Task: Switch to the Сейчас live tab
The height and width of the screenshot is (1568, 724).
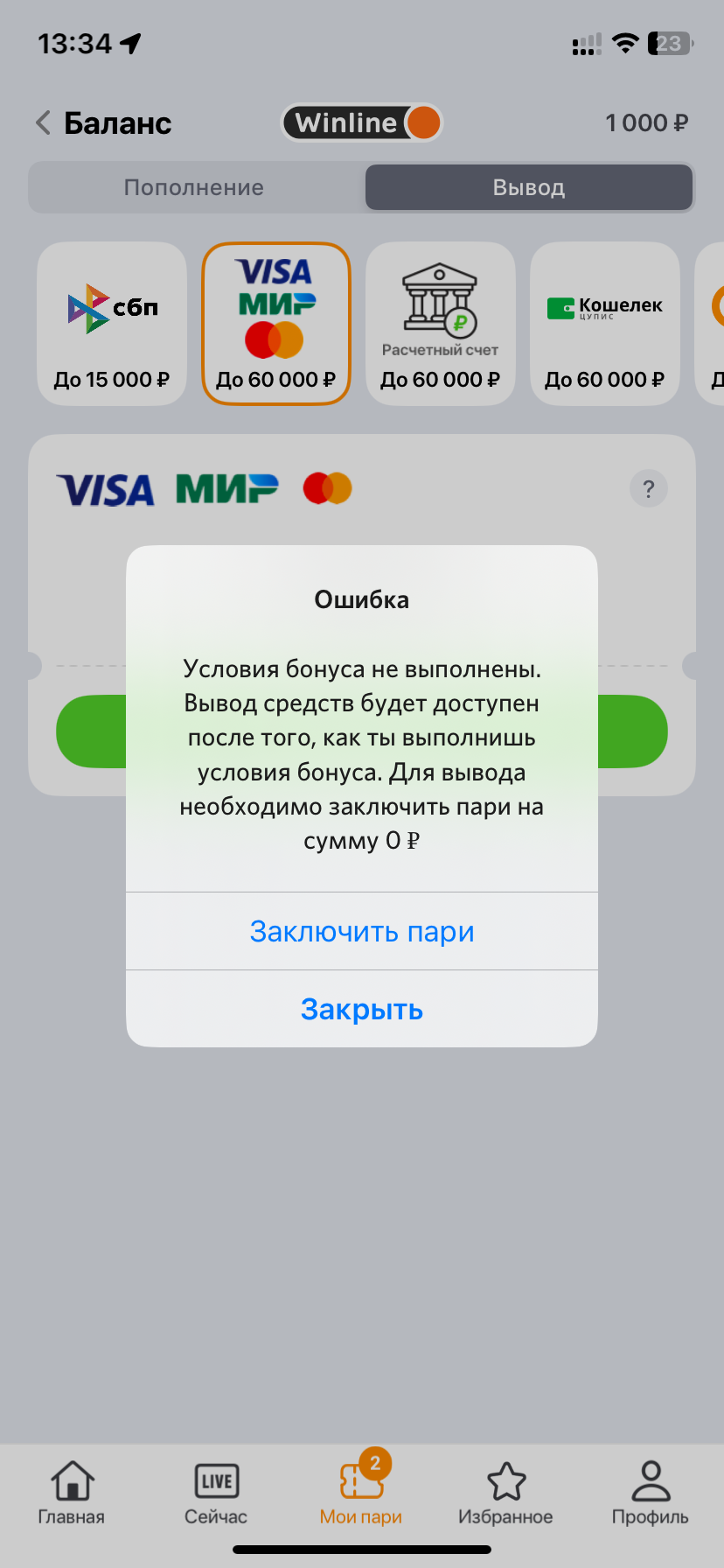Action: pos(216,1493)
